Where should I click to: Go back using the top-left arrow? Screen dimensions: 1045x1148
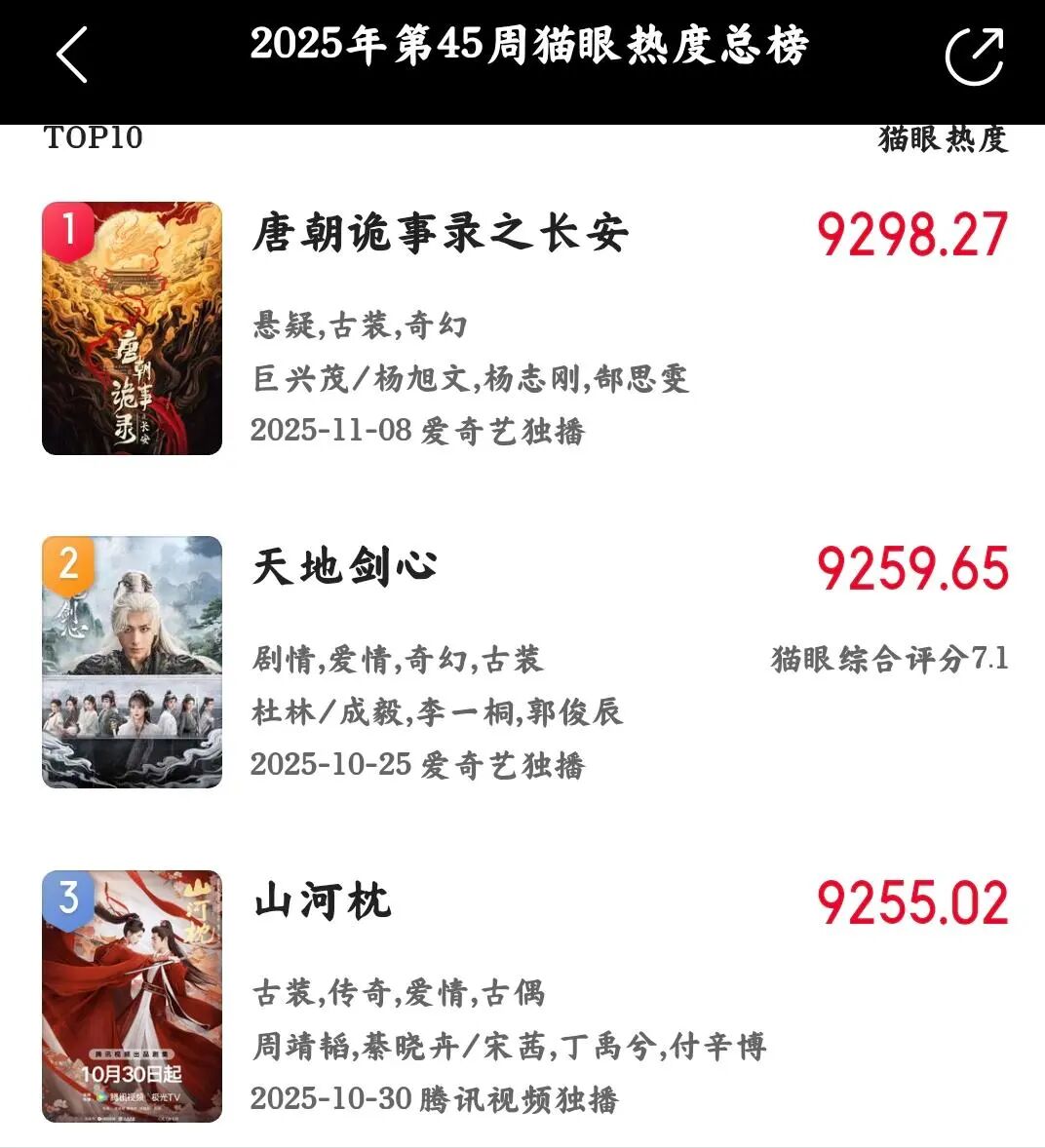tap(72, 55)
